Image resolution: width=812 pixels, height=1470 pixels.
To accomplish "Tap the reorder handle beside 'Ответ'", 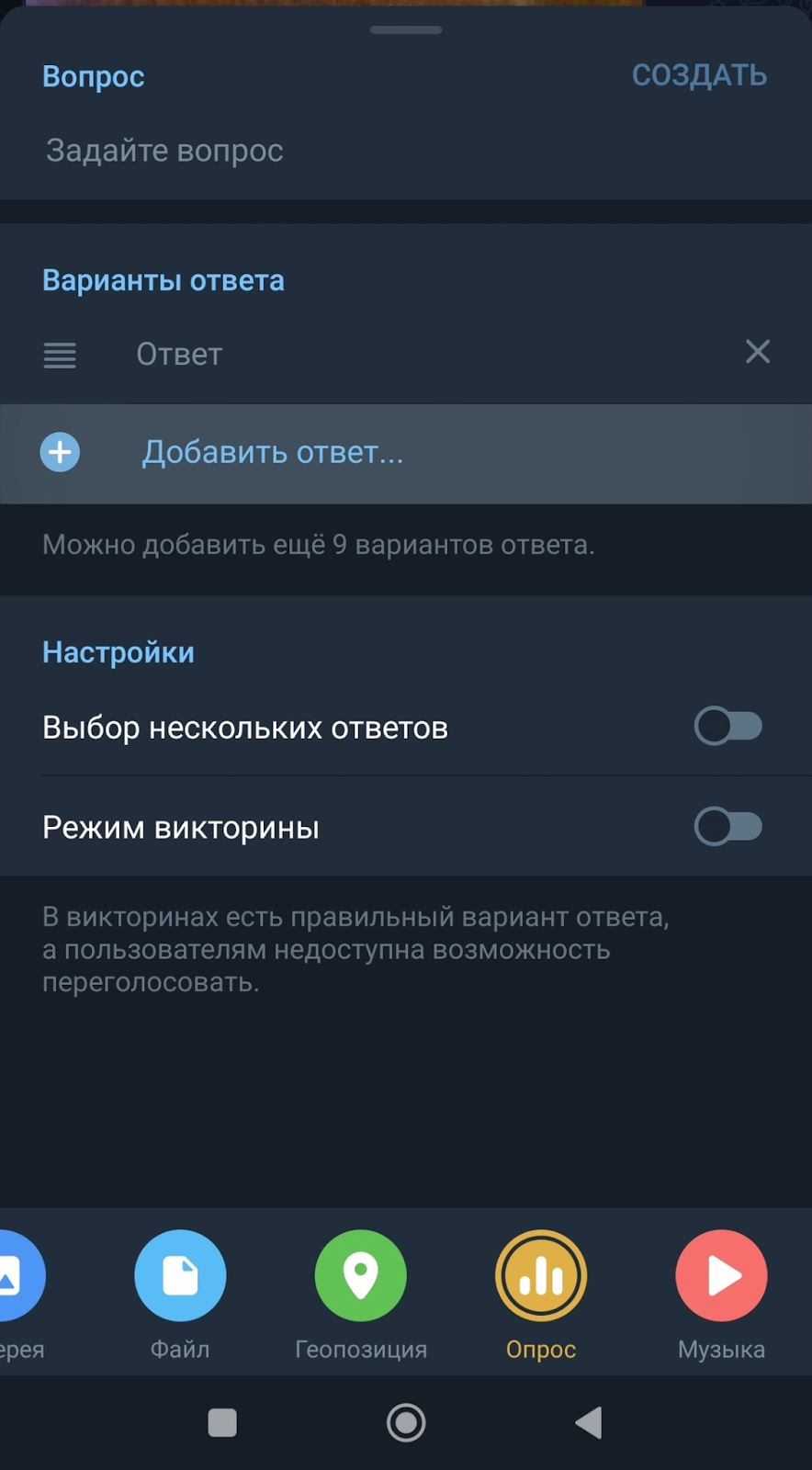I will [x=60, y=355].
